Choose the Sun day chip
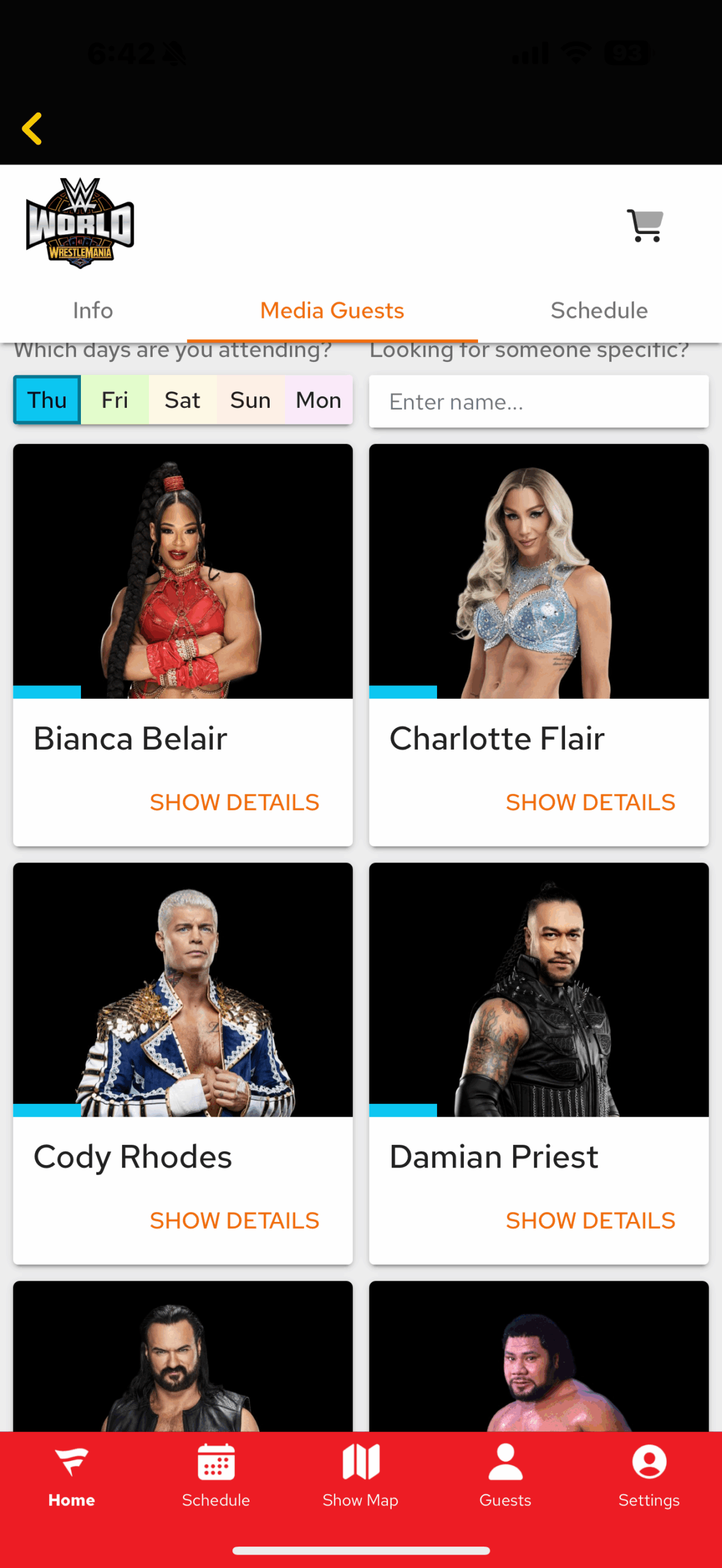722x1568 pixels. tap(251, 400)
